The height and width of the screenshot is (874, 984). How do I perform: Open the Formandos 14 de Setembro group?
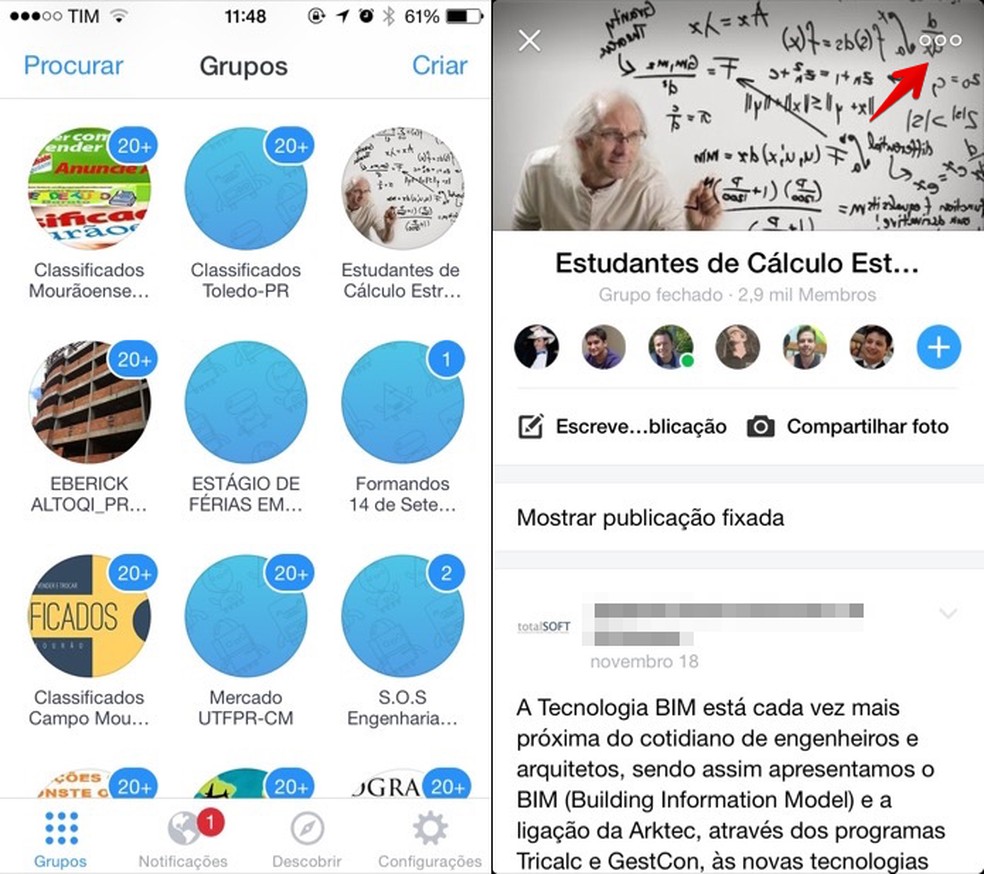[402, 402]
